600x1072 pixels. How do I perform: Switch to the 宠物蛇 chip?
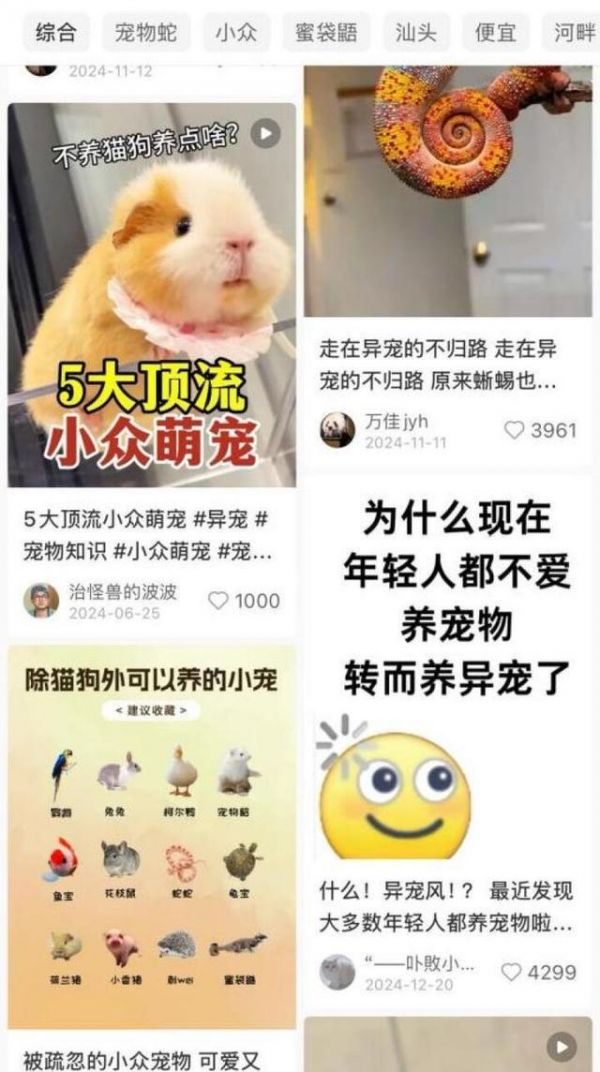pyautogui.click(x=145, y=33)
